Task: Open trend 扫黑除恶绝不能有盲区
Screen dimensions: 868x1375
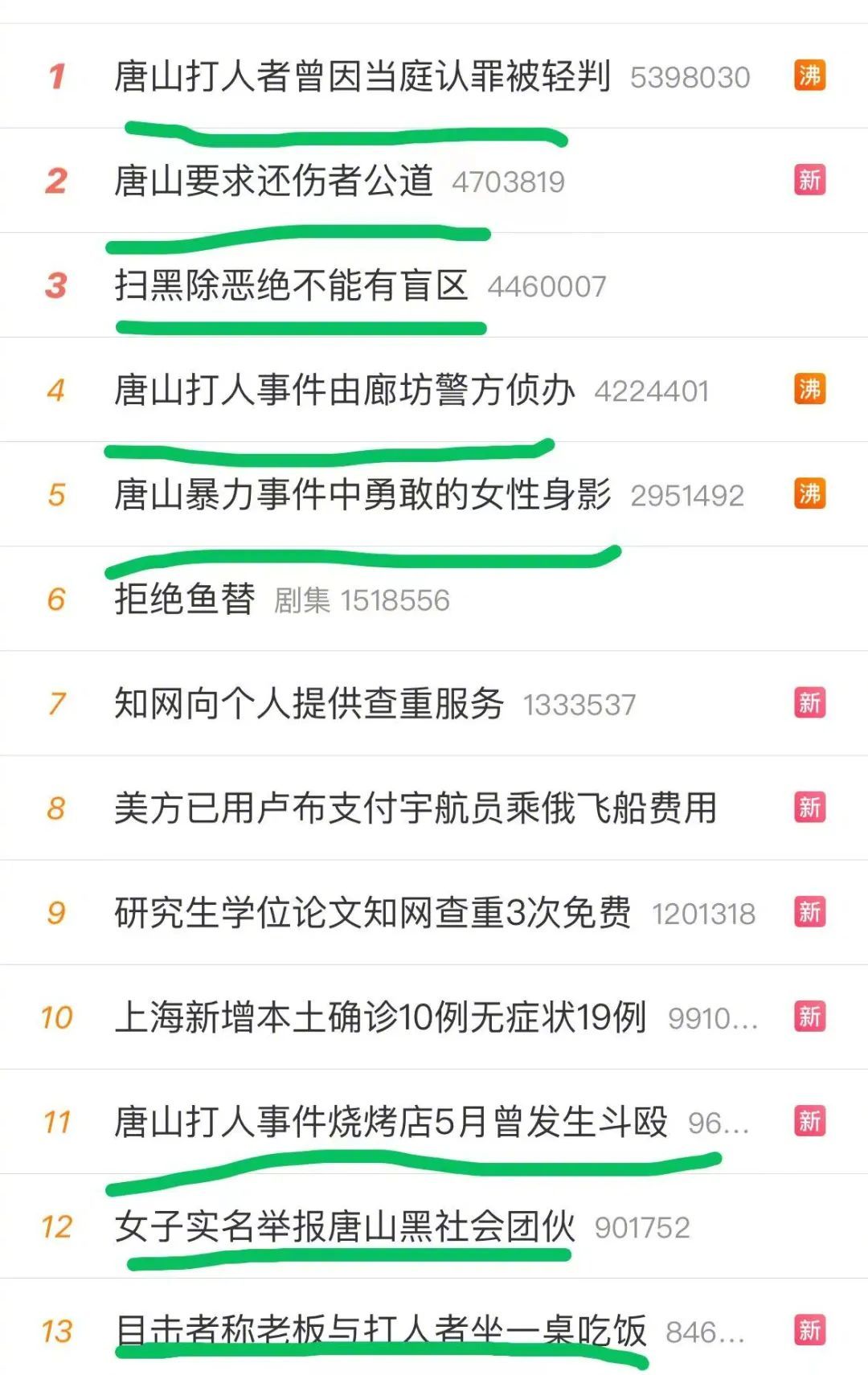Action: tap(291, 285)
